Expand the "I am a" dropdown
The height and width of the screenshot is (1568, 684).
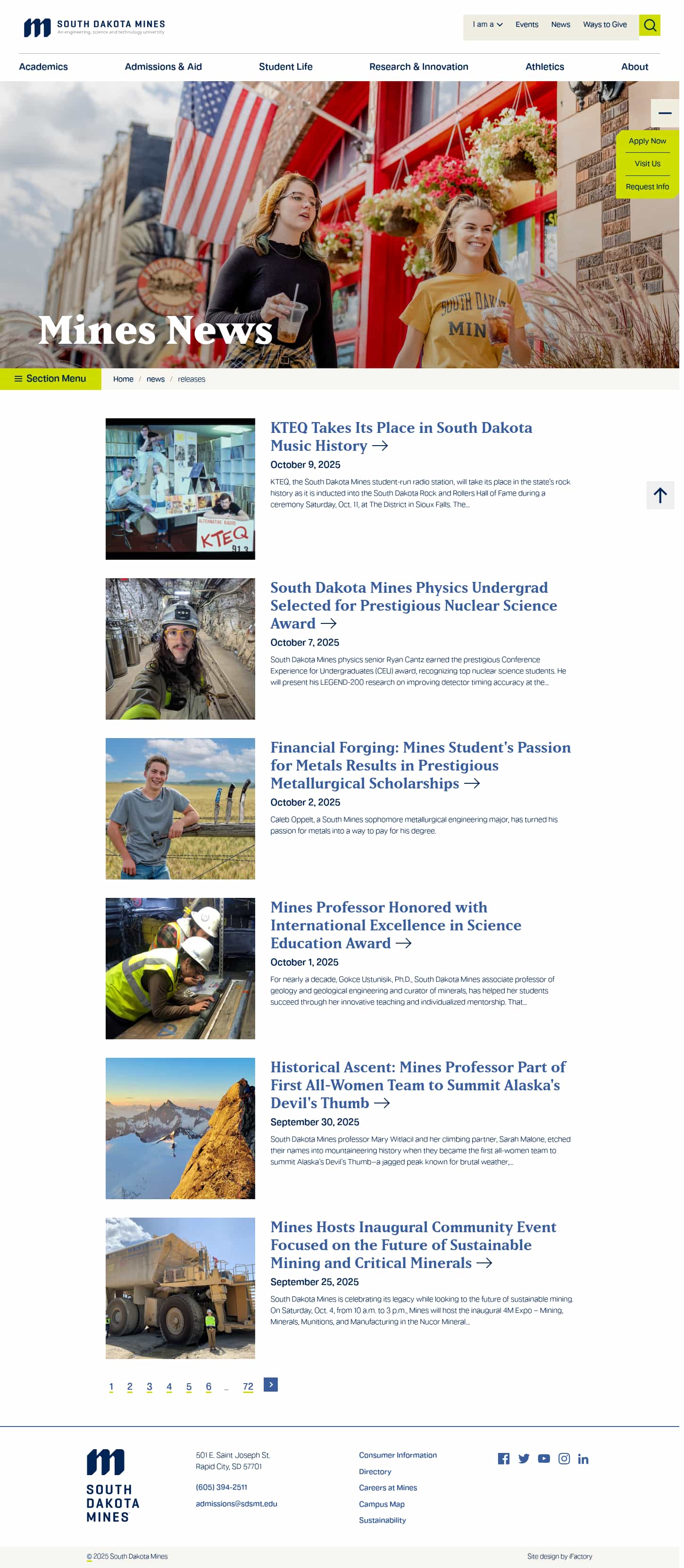(x=487, y=25)
